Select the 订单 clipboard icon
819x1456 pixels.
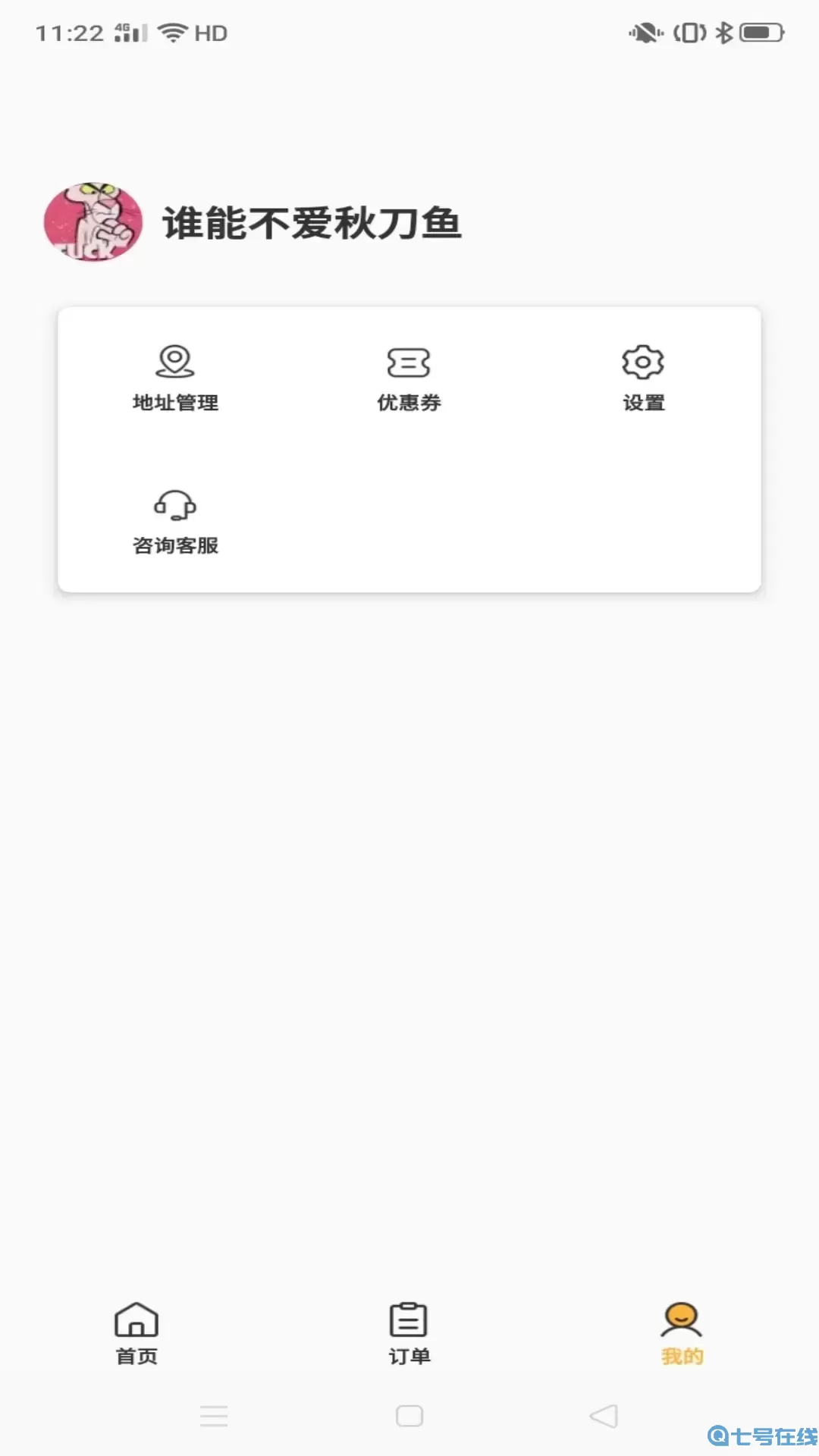(x=409, y=1319)
